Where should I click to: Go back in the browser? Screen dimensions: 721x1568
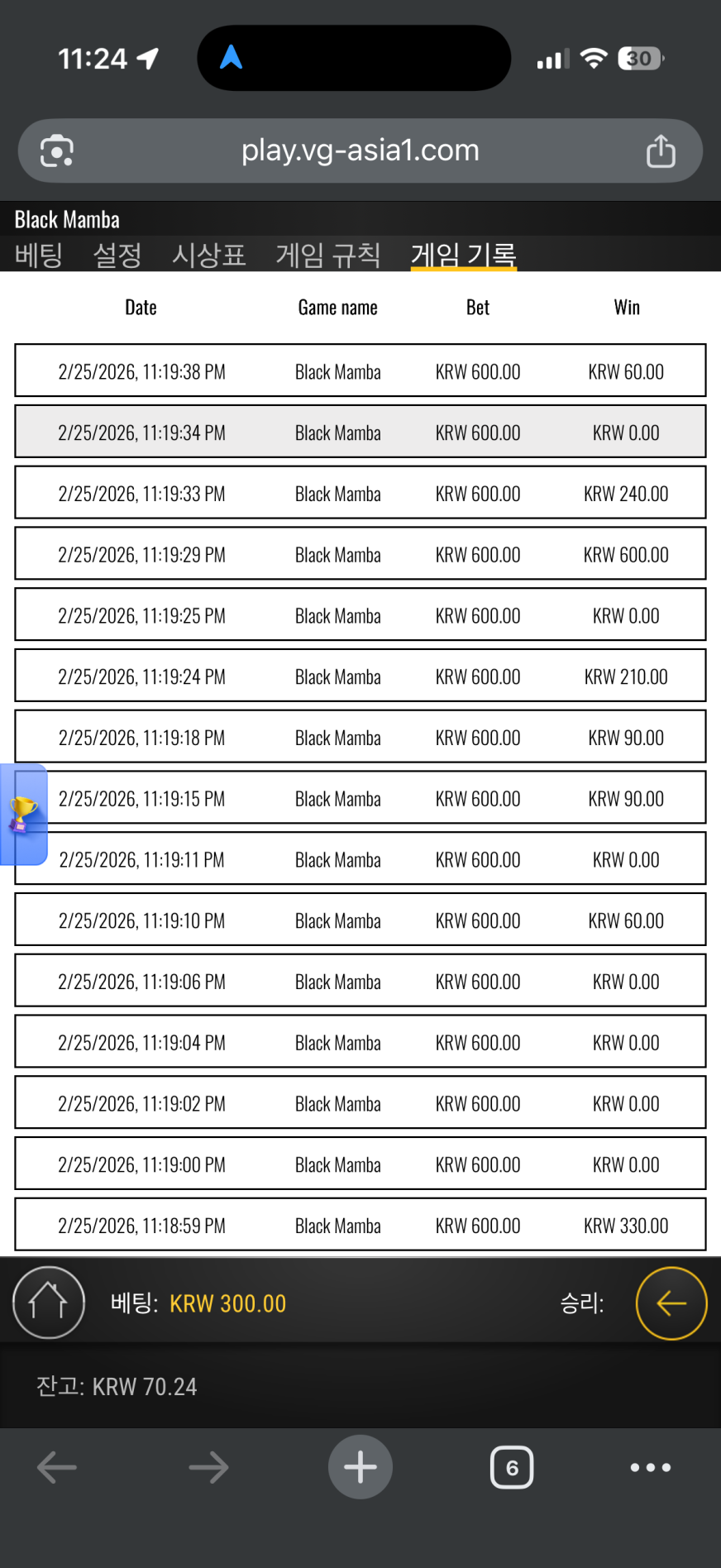pos(57,1468)
